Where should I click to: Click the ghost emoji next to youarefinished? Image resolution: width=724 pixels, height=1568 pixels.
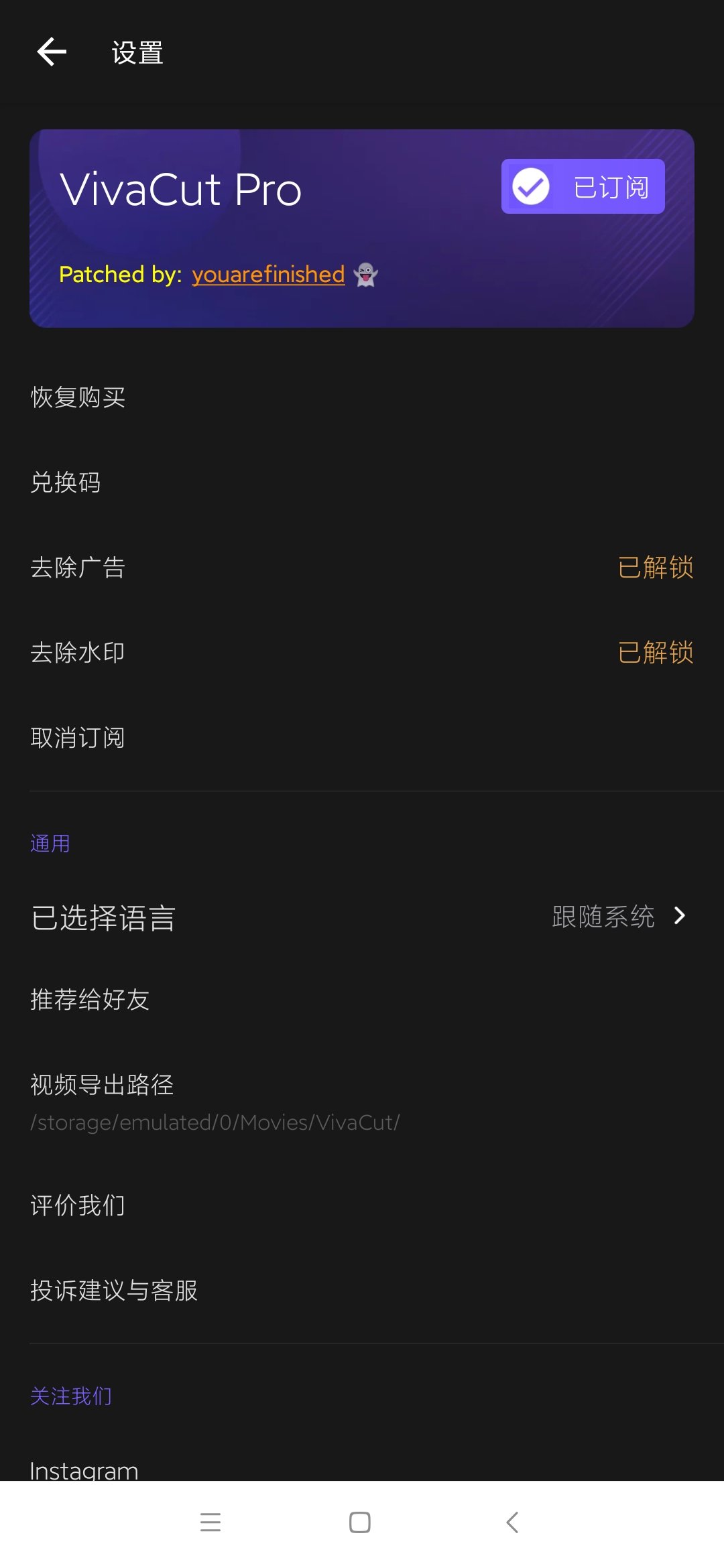[x=365, y=275]
